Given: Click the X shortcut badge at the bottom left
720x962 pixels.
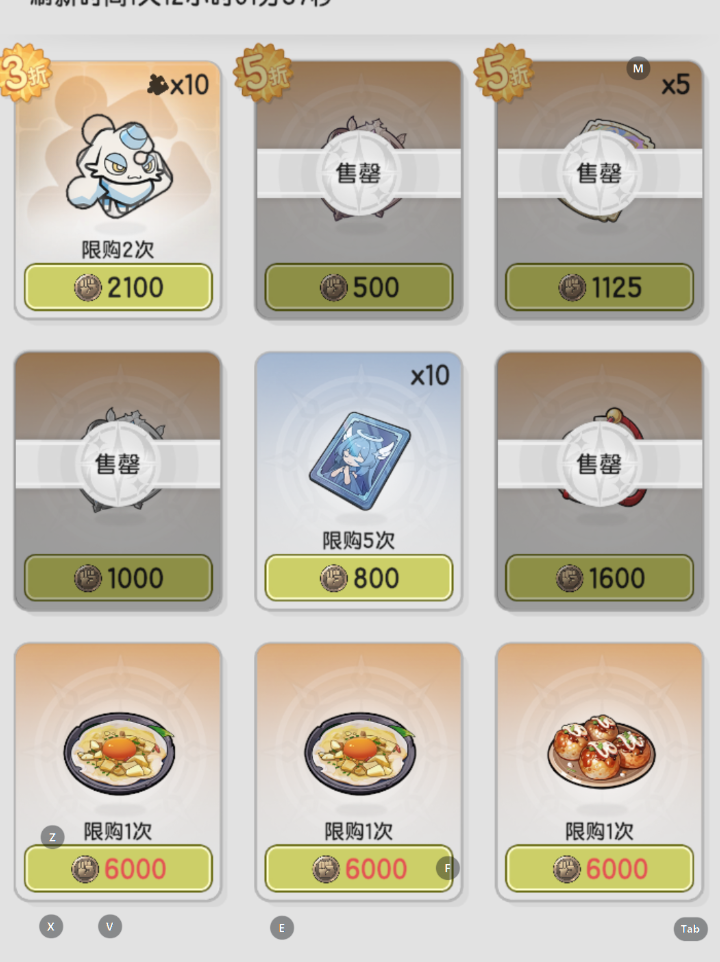Looking at the screenshot, I should pos(51,926).
